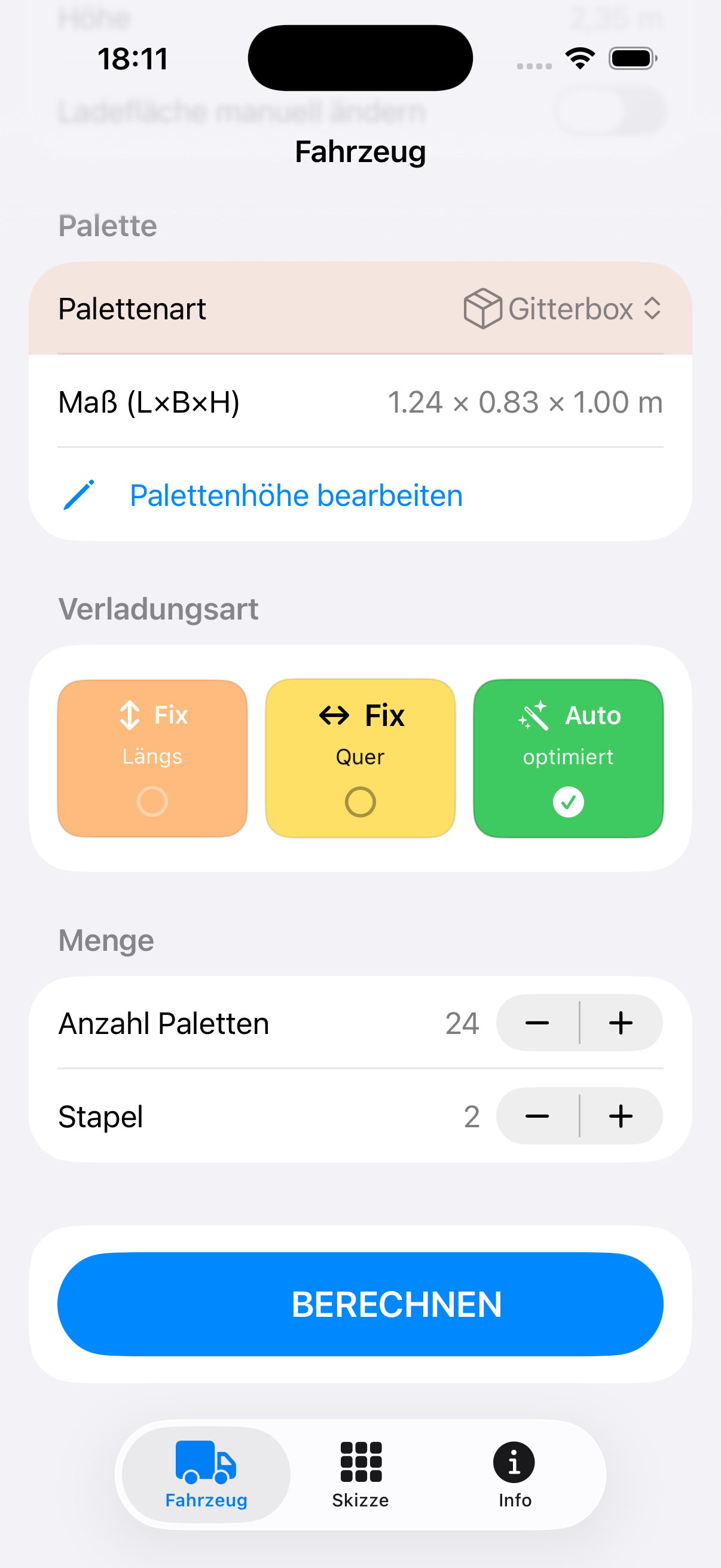The width and height of the screenshot is (721, 1568).
Task: Tap the BERECHNEN button
Action: [360, 1304]
